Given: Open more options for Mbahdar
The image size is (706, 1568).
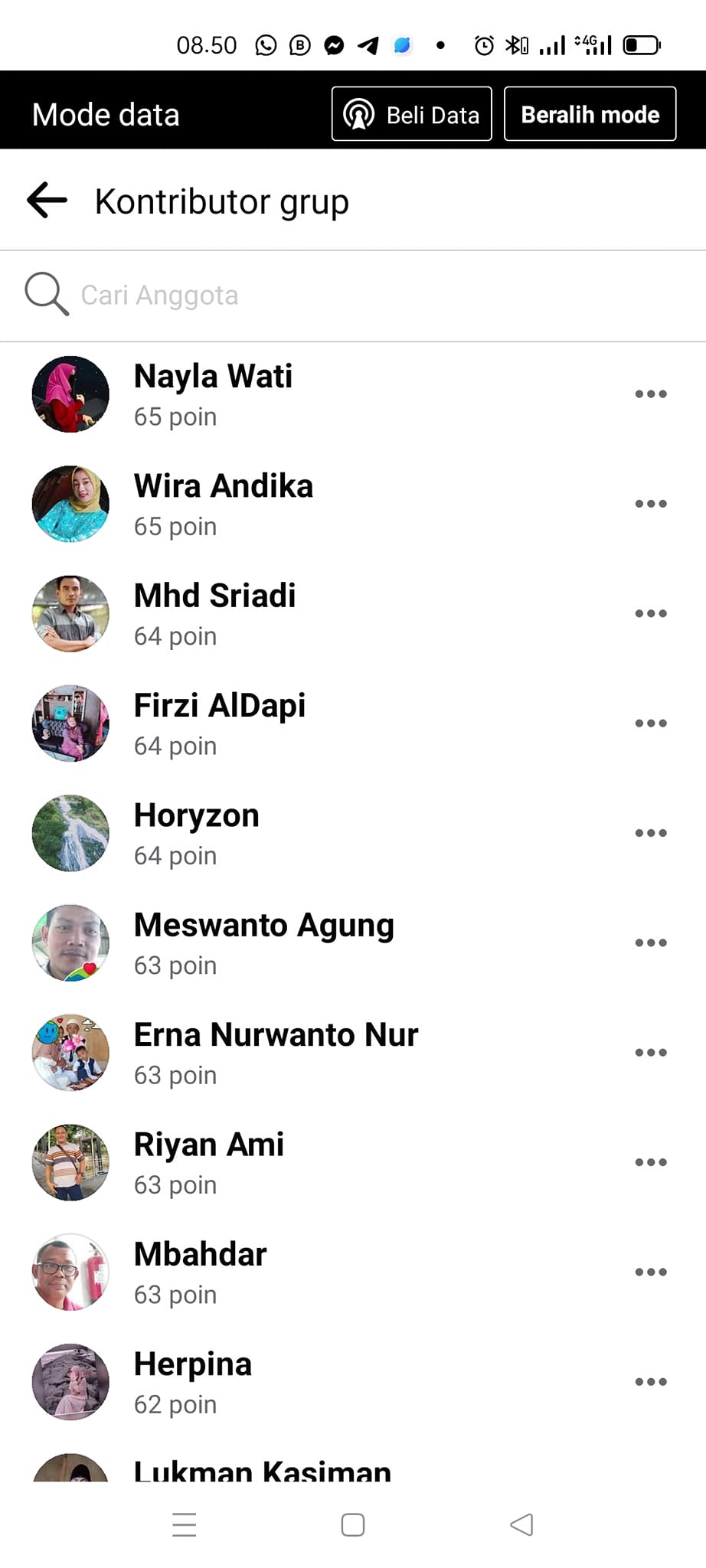Looking at the screenshot, I should pos(650,1272).
